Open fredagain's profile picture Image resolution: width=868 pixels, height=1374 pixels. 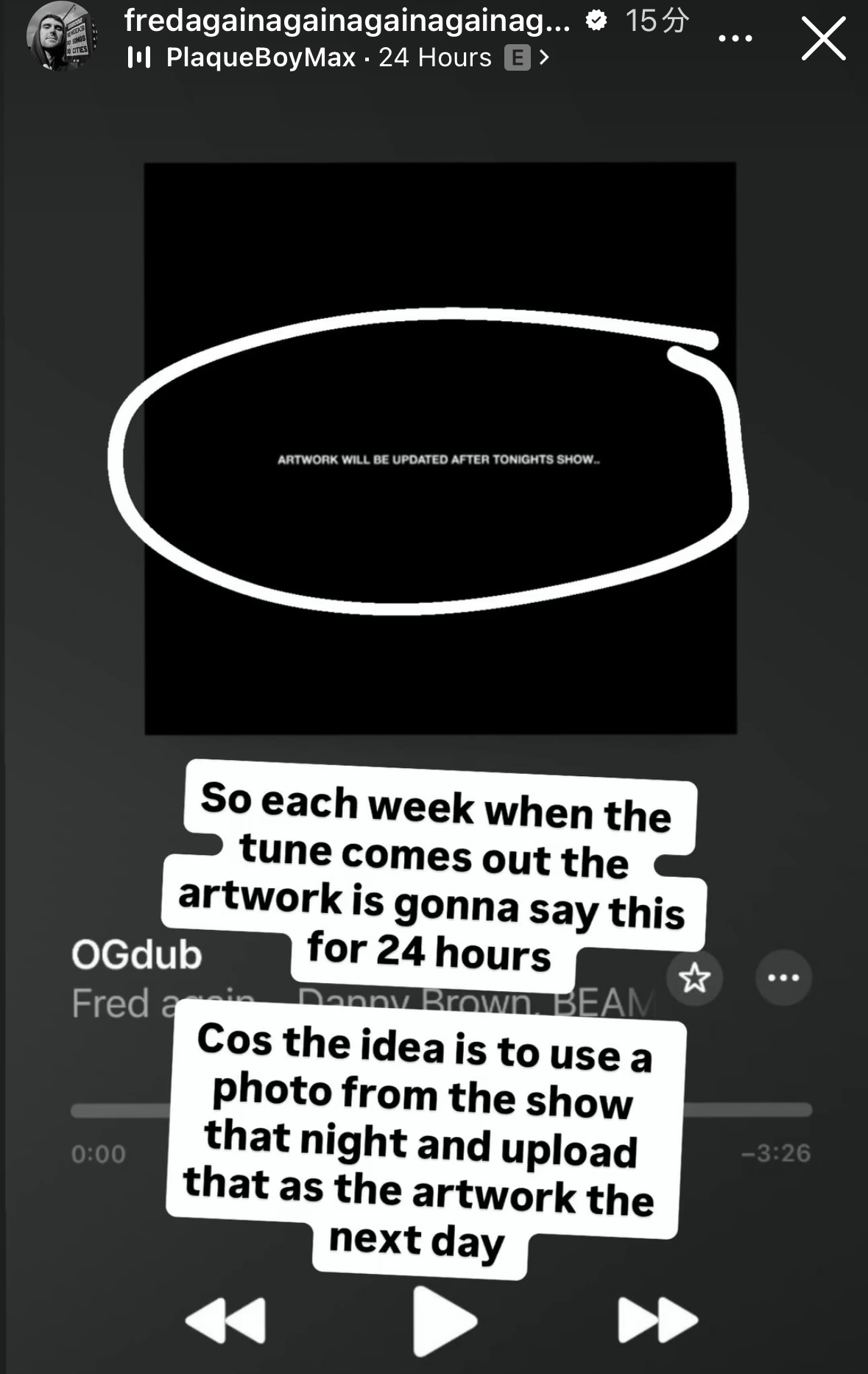tap(60, 37)
